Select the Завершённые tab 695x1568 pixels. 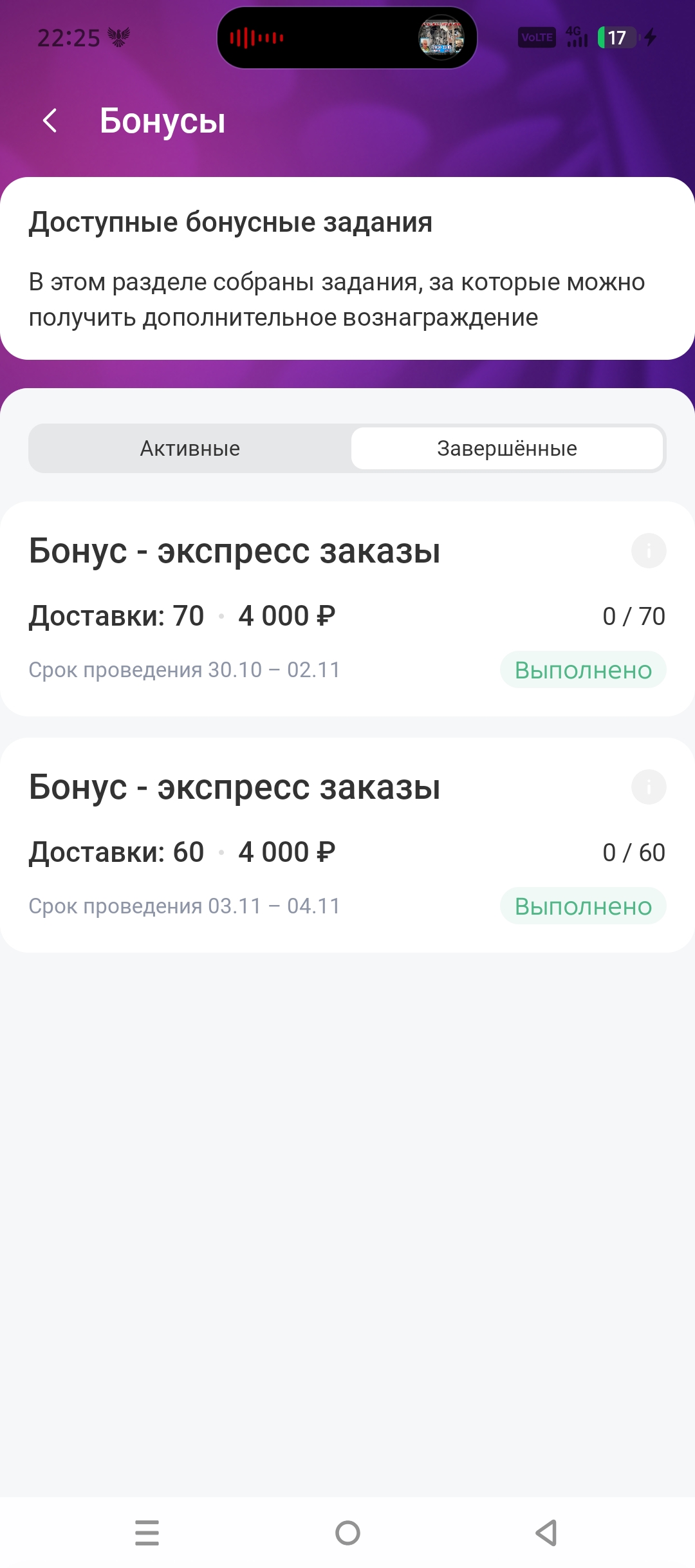coord(507,449)
